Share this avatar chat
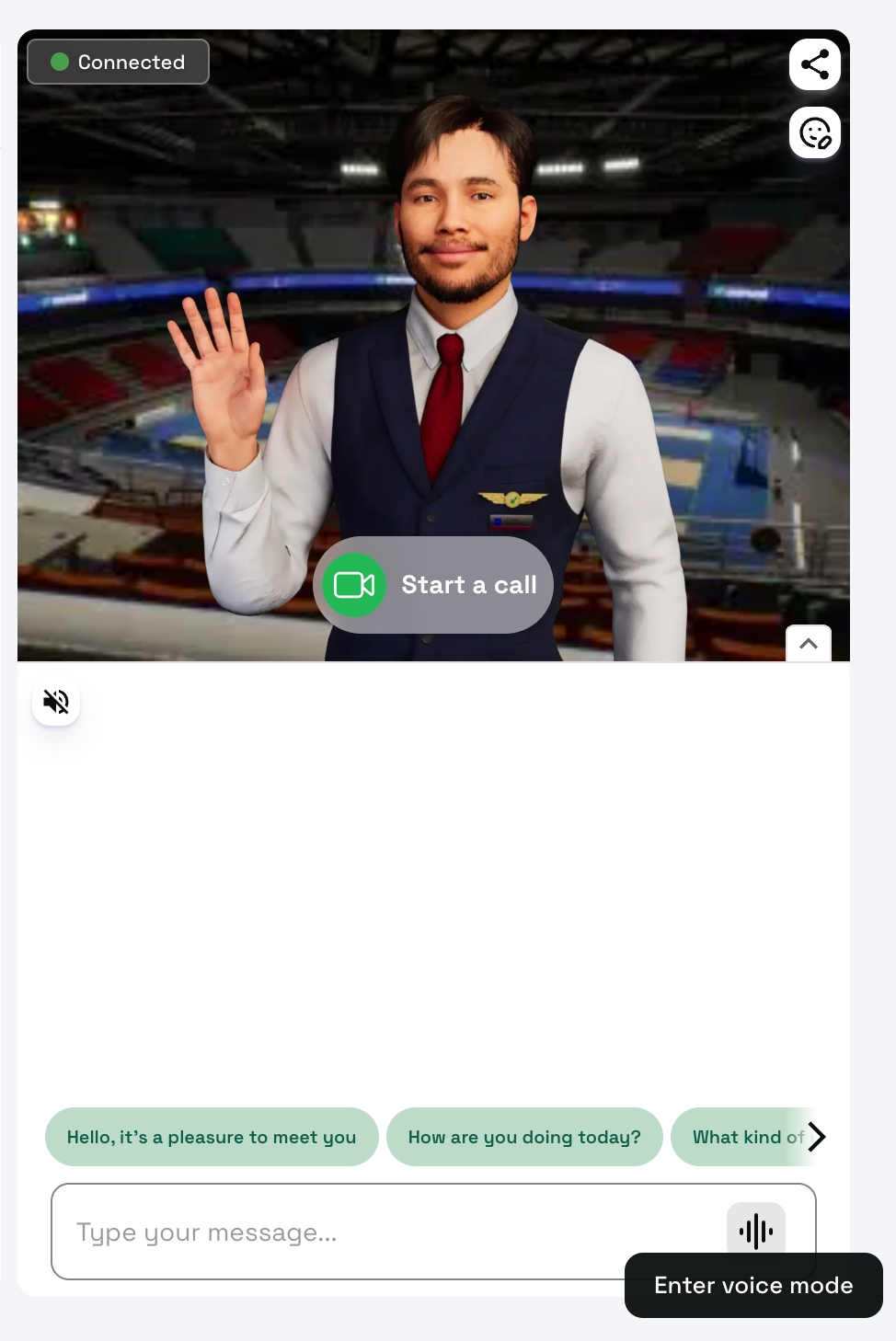The height and width of the screenshot is (1341, 896). (814, 64)
